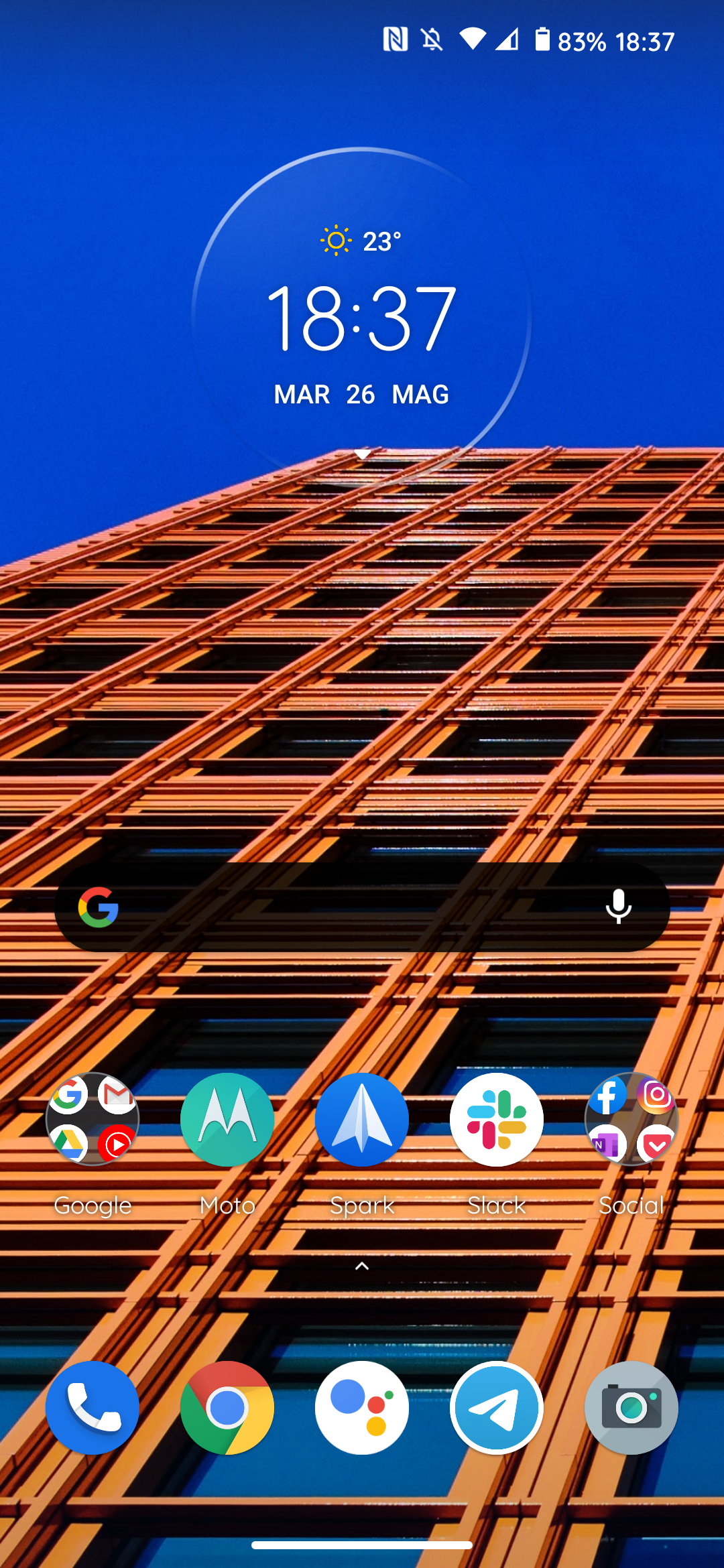Open the Phone dialer
This screenshot has height=1568, width=724.
[93, 1408]
